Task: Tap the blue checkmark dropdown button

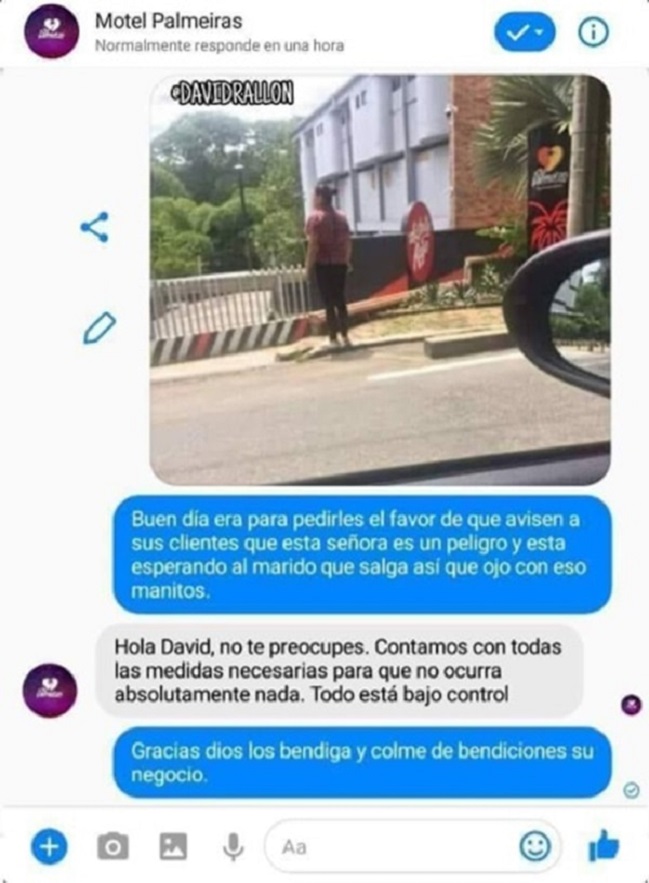Action: (525, 32)
